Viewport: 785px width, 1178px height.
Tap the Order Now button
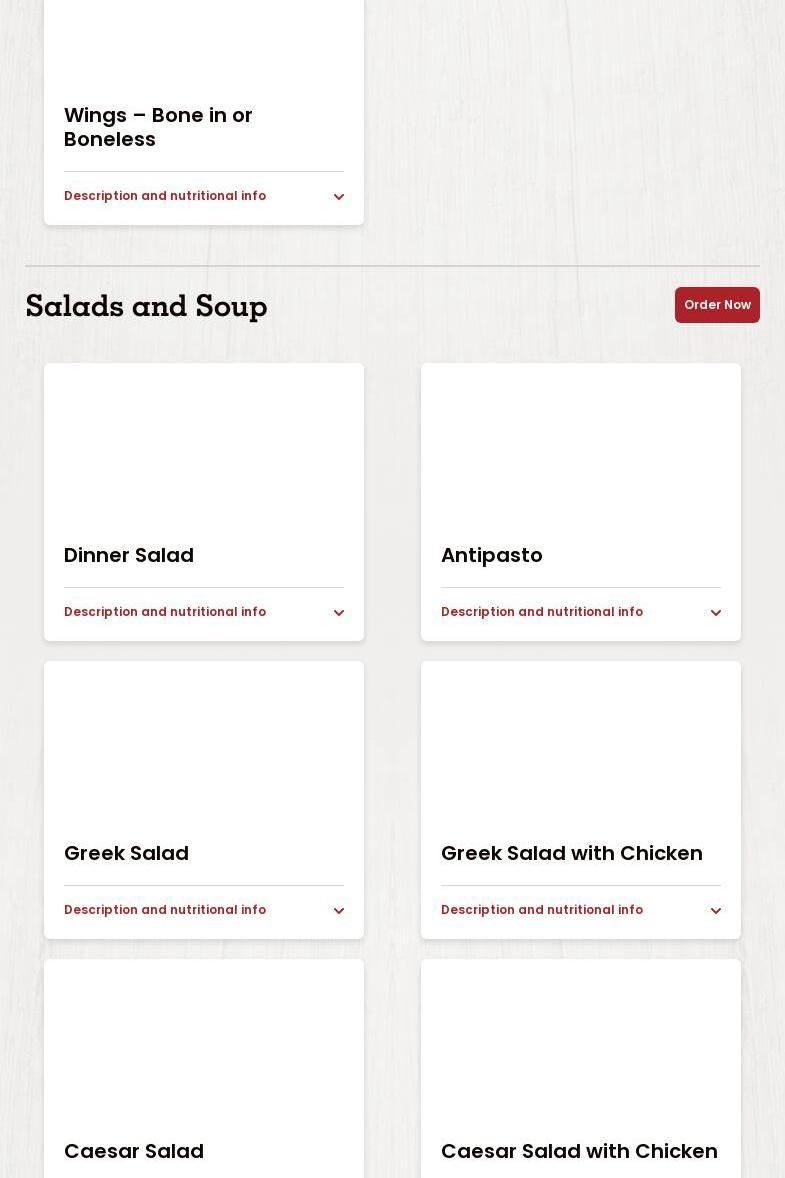(717, 305)
